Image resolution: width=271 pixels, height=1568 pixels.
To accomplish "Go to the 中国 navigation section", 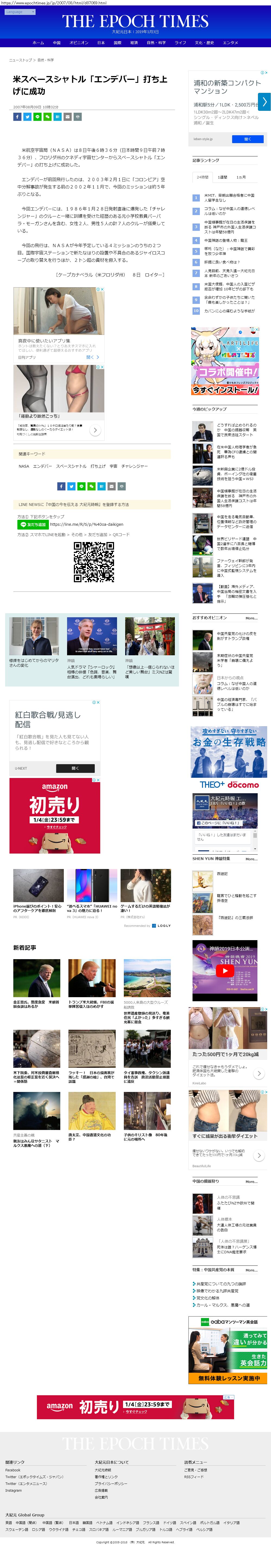I will (x=57, y=43).
